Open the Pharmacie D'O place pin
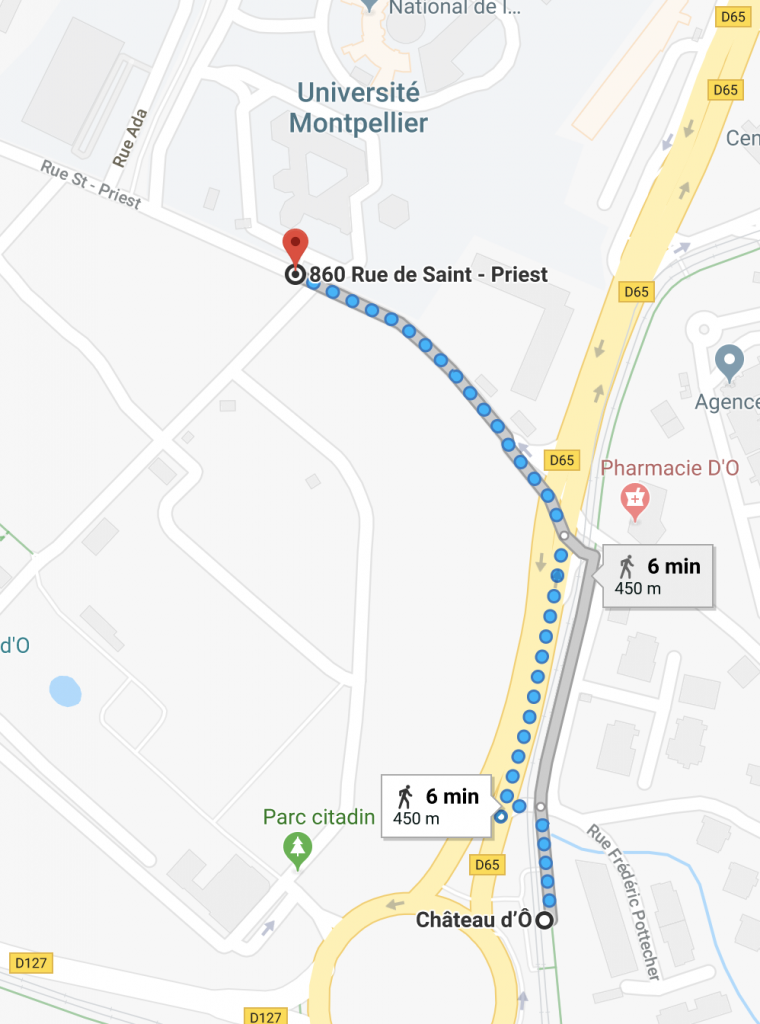760x1024 pixels. [x=634, y=497]
